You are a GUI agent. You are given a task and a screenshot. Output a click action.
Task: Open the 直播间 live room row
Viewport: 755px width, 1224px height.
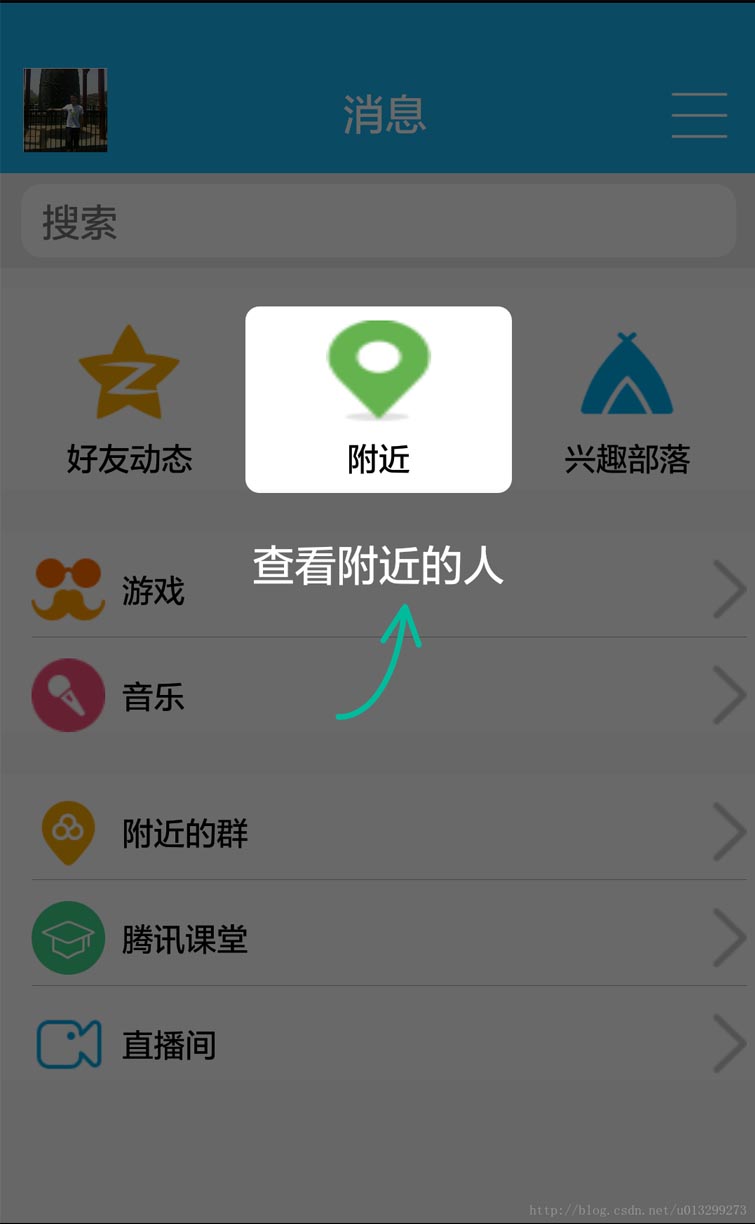[x=378, y=1044]
